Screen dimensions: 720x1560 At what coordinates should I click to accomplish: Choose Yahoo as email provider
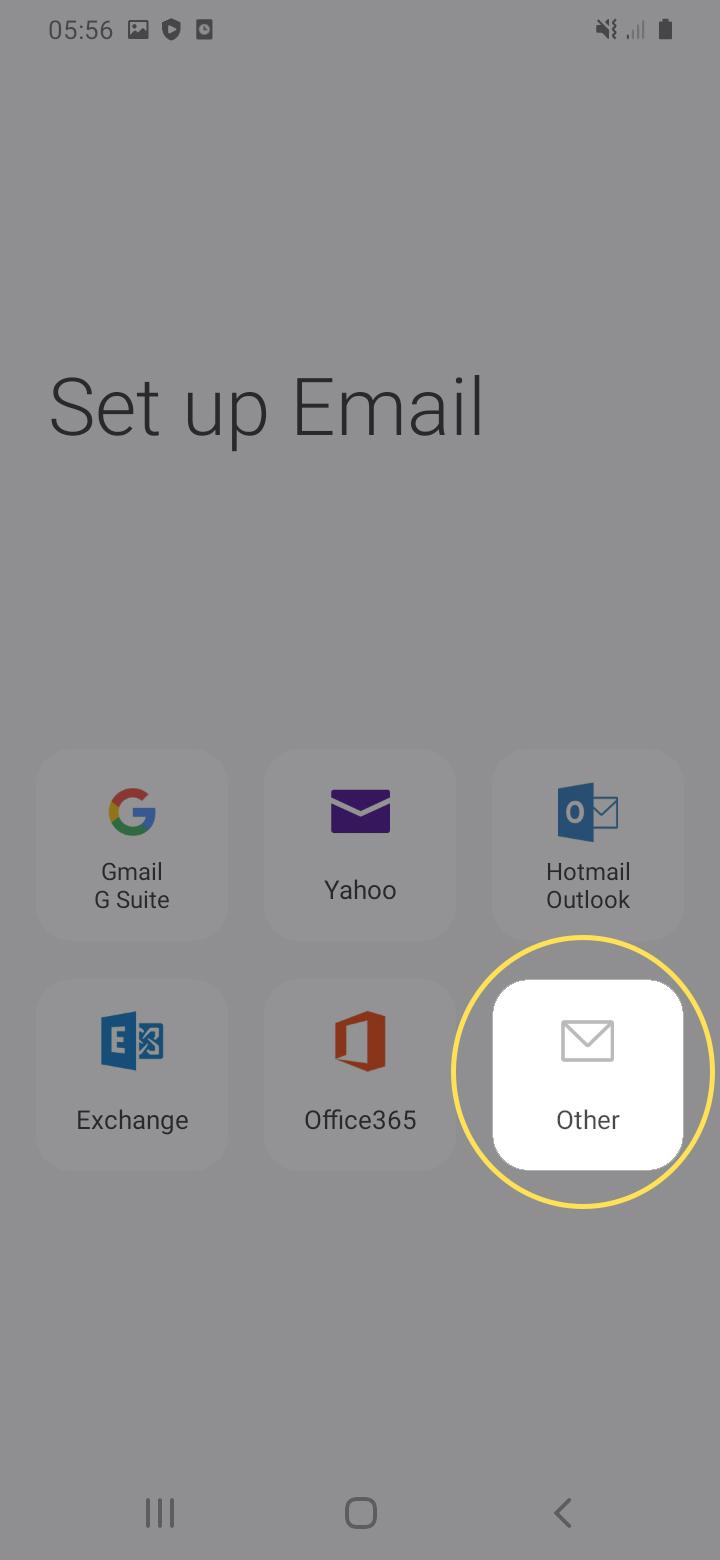click(x=360, y=845)
